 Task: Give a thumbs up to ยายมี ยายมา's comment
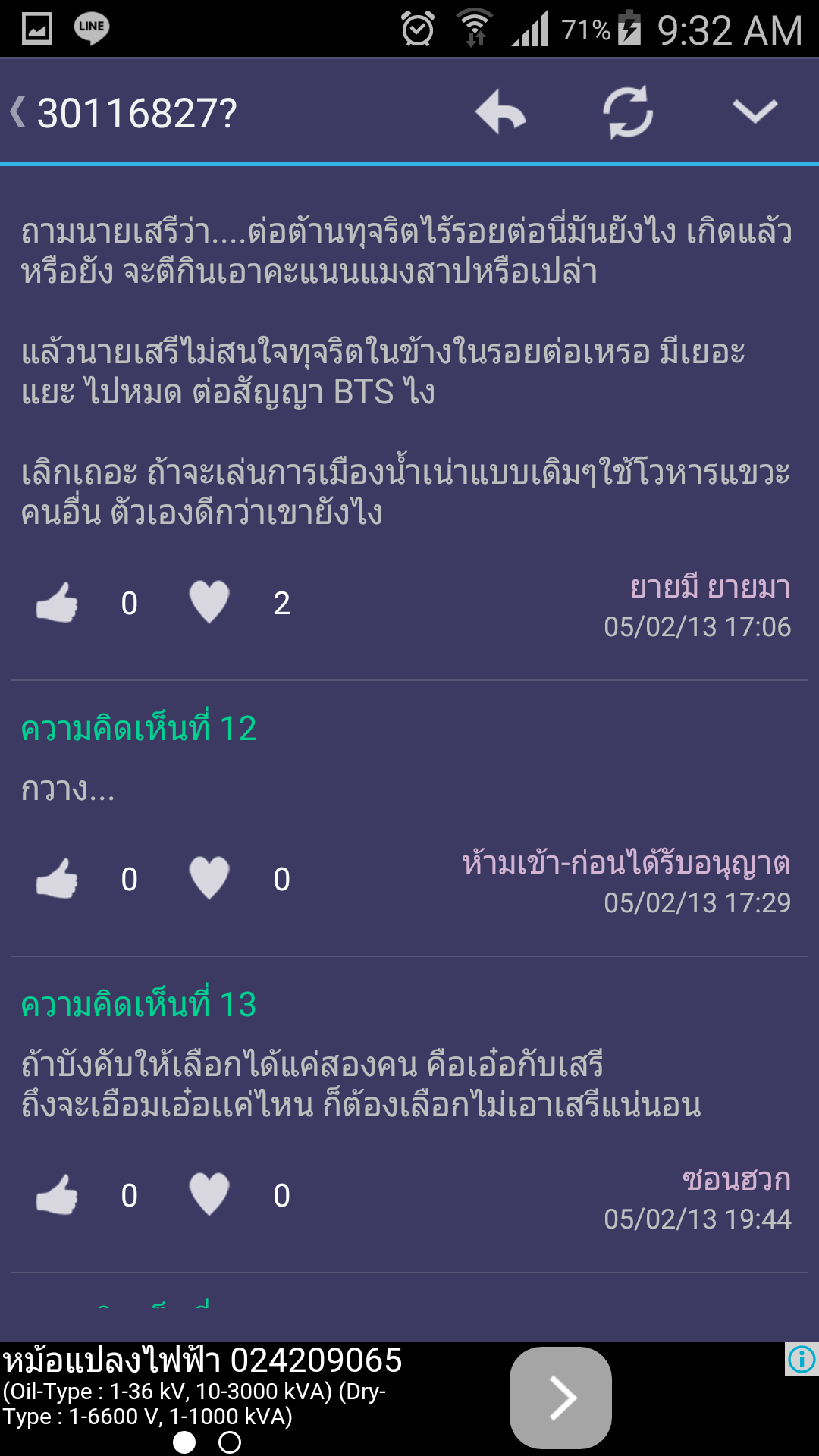pyautogui.click(x=58, y=603)
